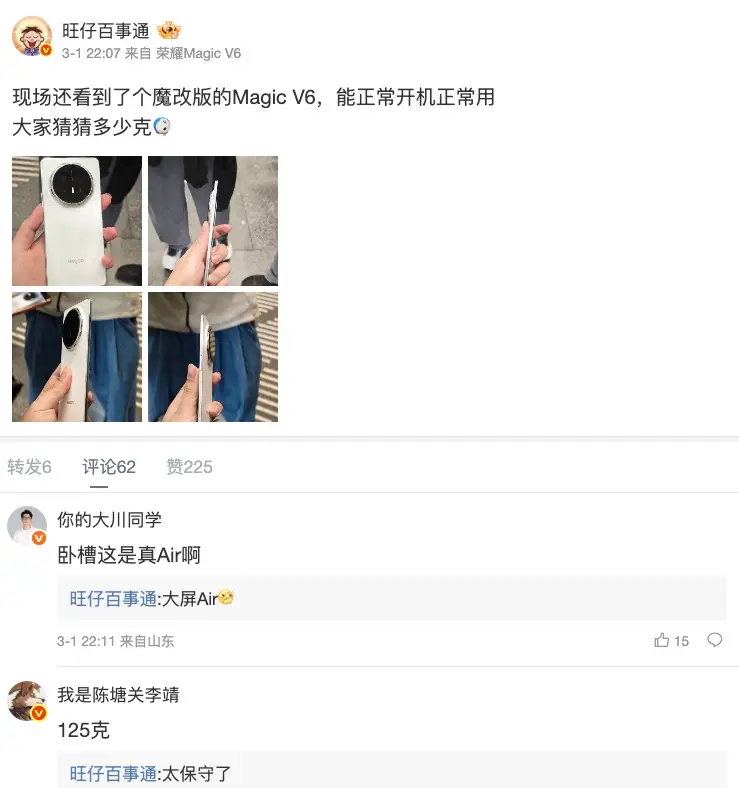Switch to the 转发 tab
The image size is (739, 788).
pyautogui.click(x=29, y=467)
